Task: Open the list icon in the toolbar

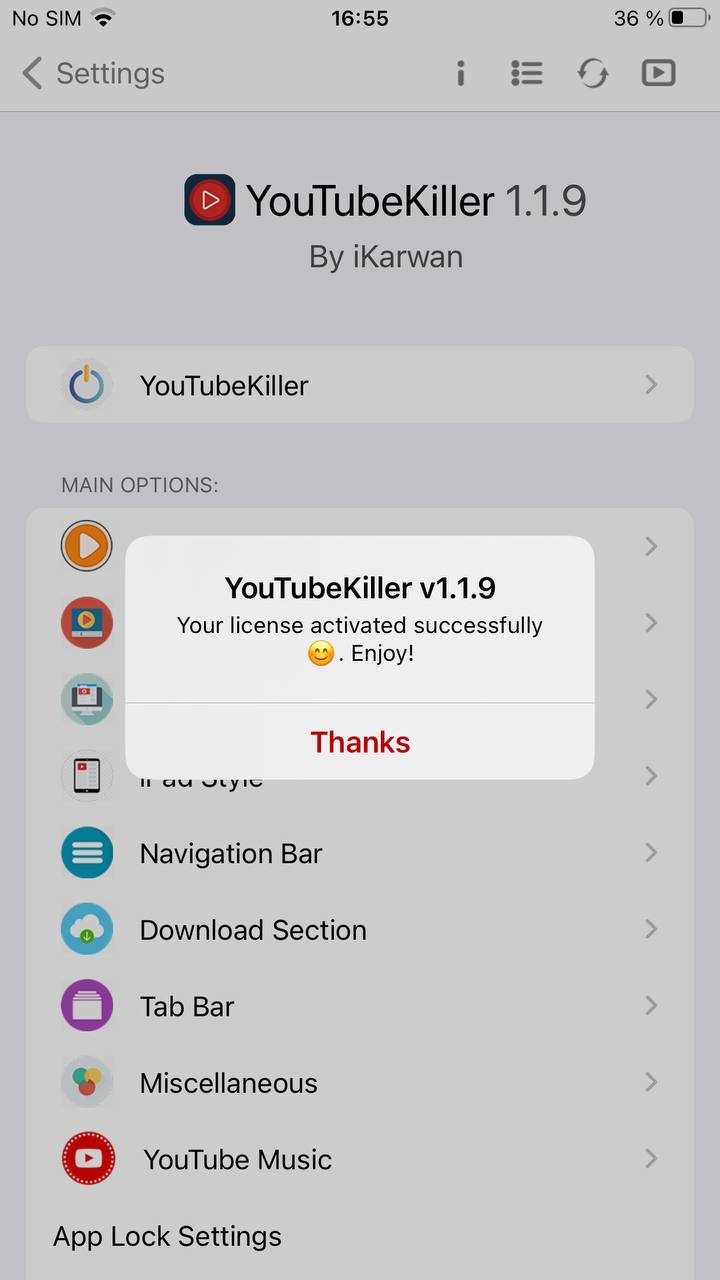Action: (526, 73)
